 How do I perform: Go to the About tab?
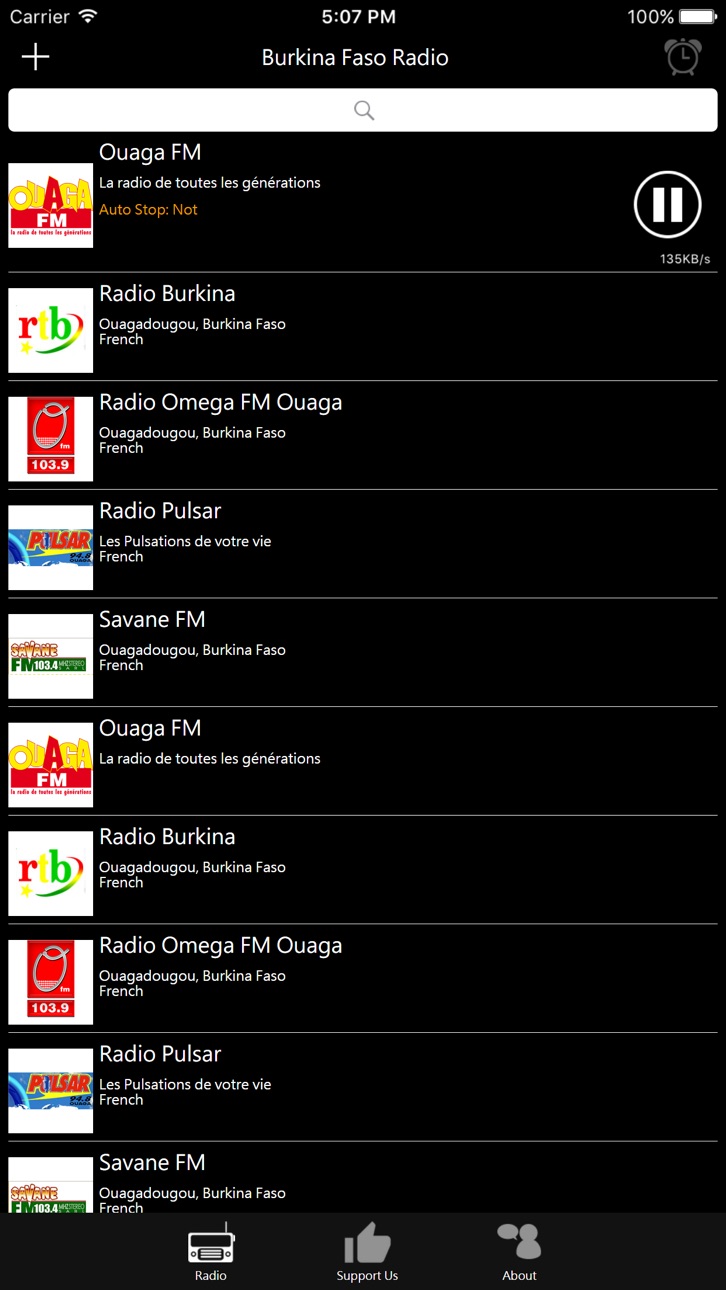click(519, 1252)
